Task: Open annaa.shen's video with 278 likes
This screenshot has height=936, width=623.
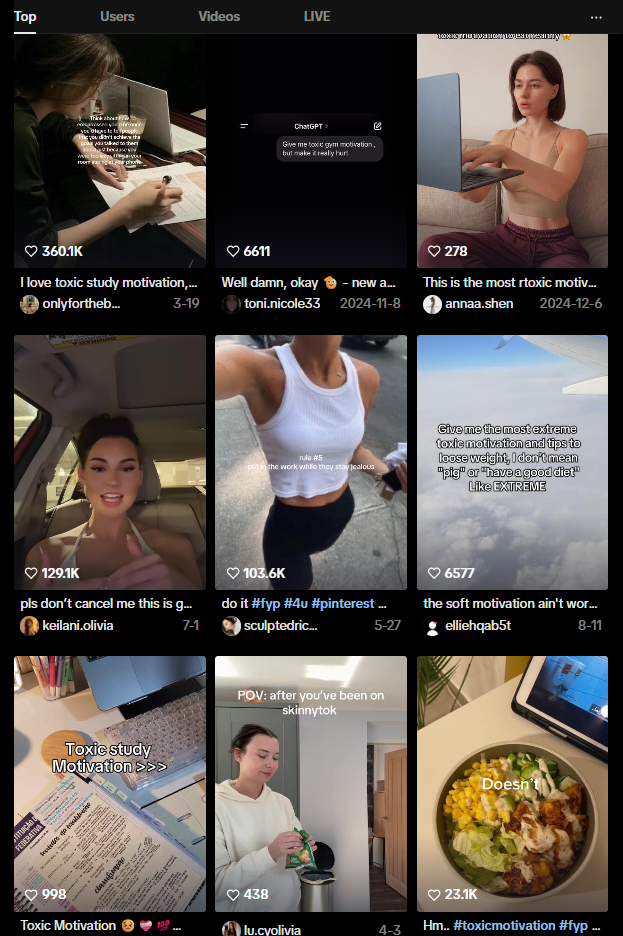Action: (x=512, y=150)
